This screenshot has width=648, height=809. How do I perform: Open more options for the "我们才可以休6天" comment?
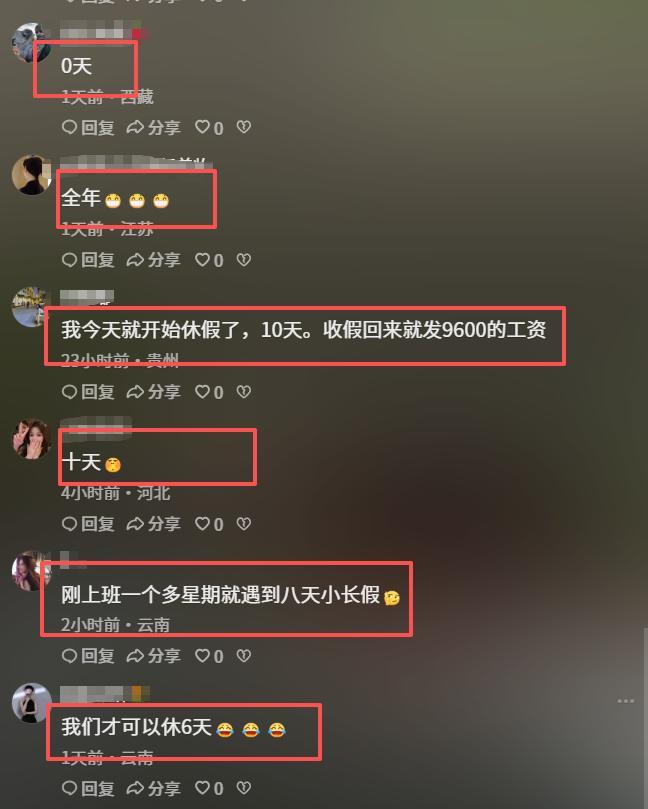(x=626, y=701)
